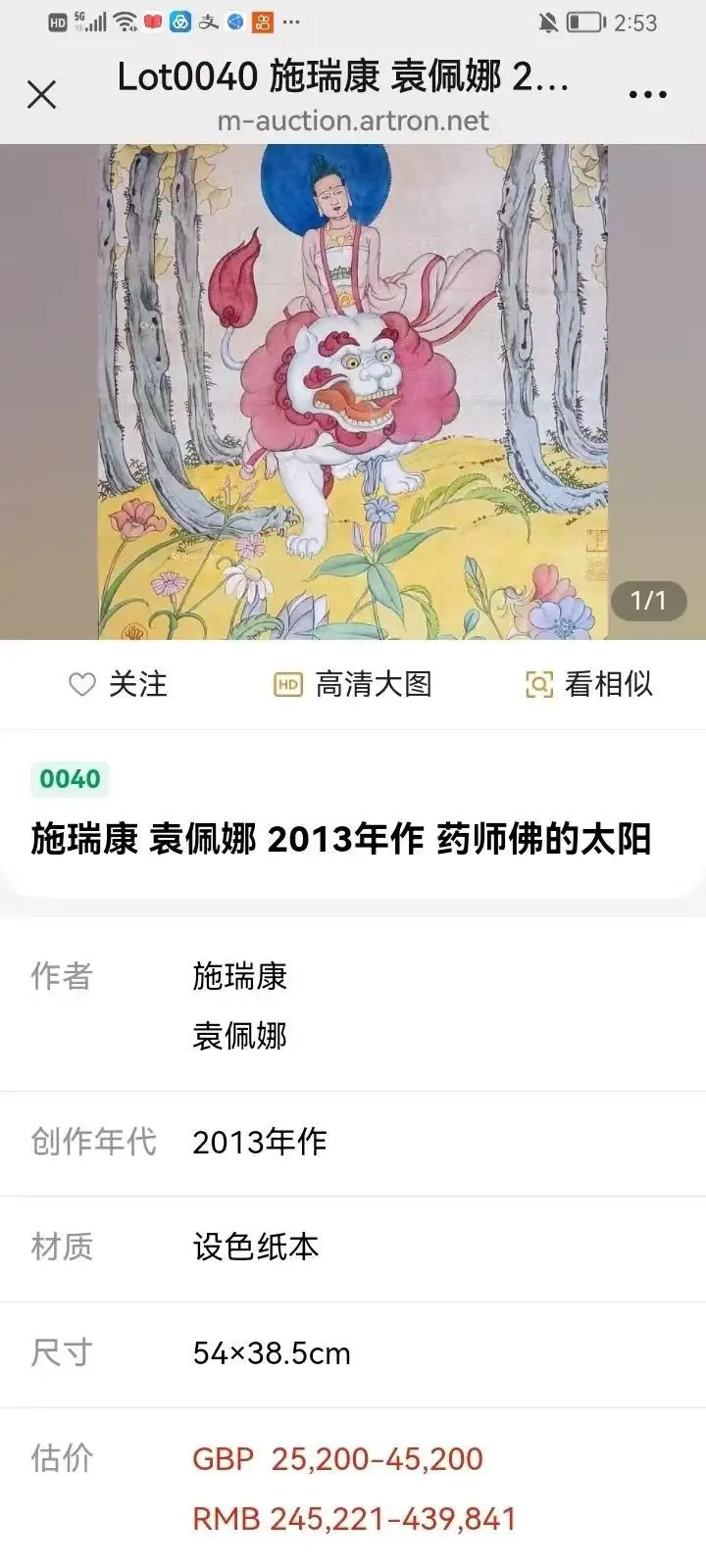The width and height of the screenshot is (706, 1568).
Task: Close the auction web page
Action: click(41, 95)
